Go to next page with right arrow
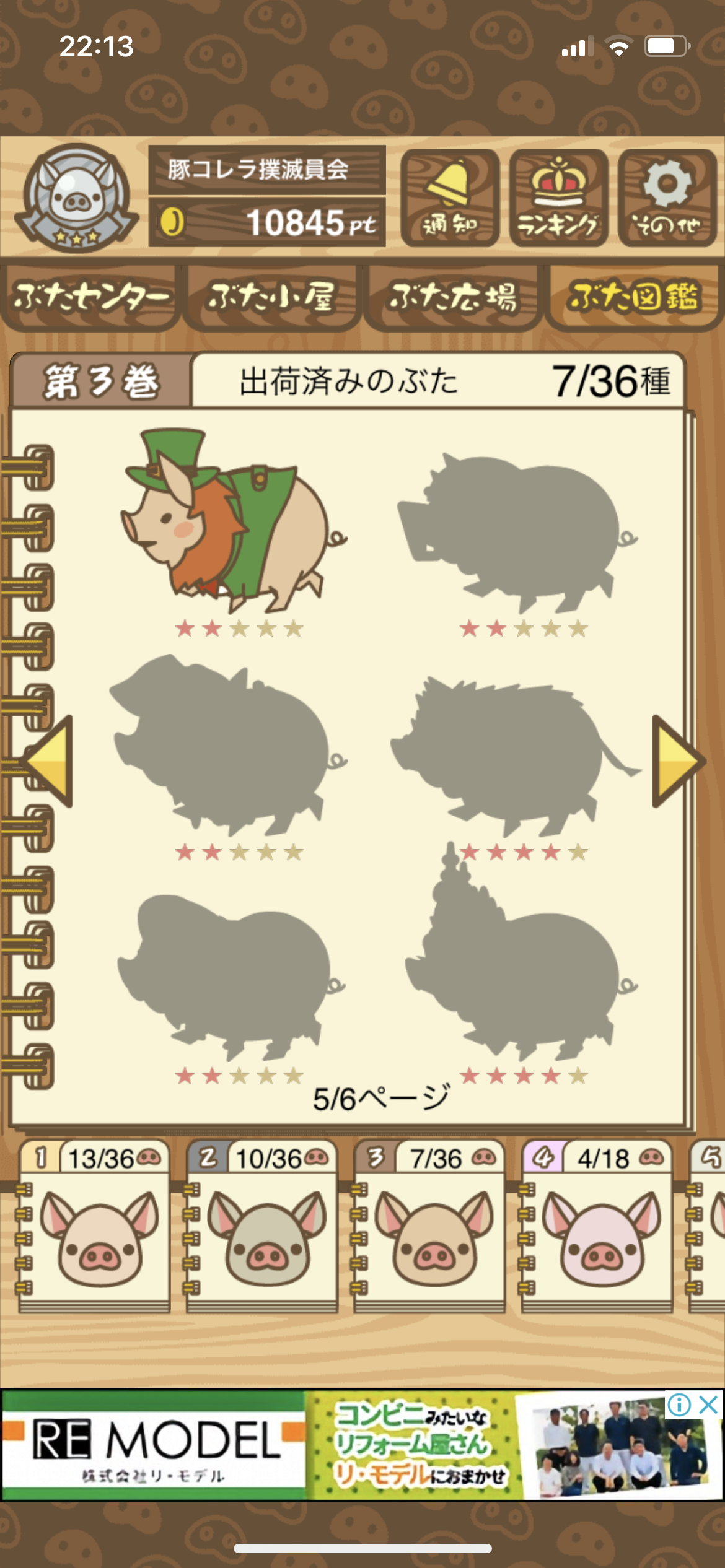The height and width of the screenshot is (1568, 725). [678, 761]
